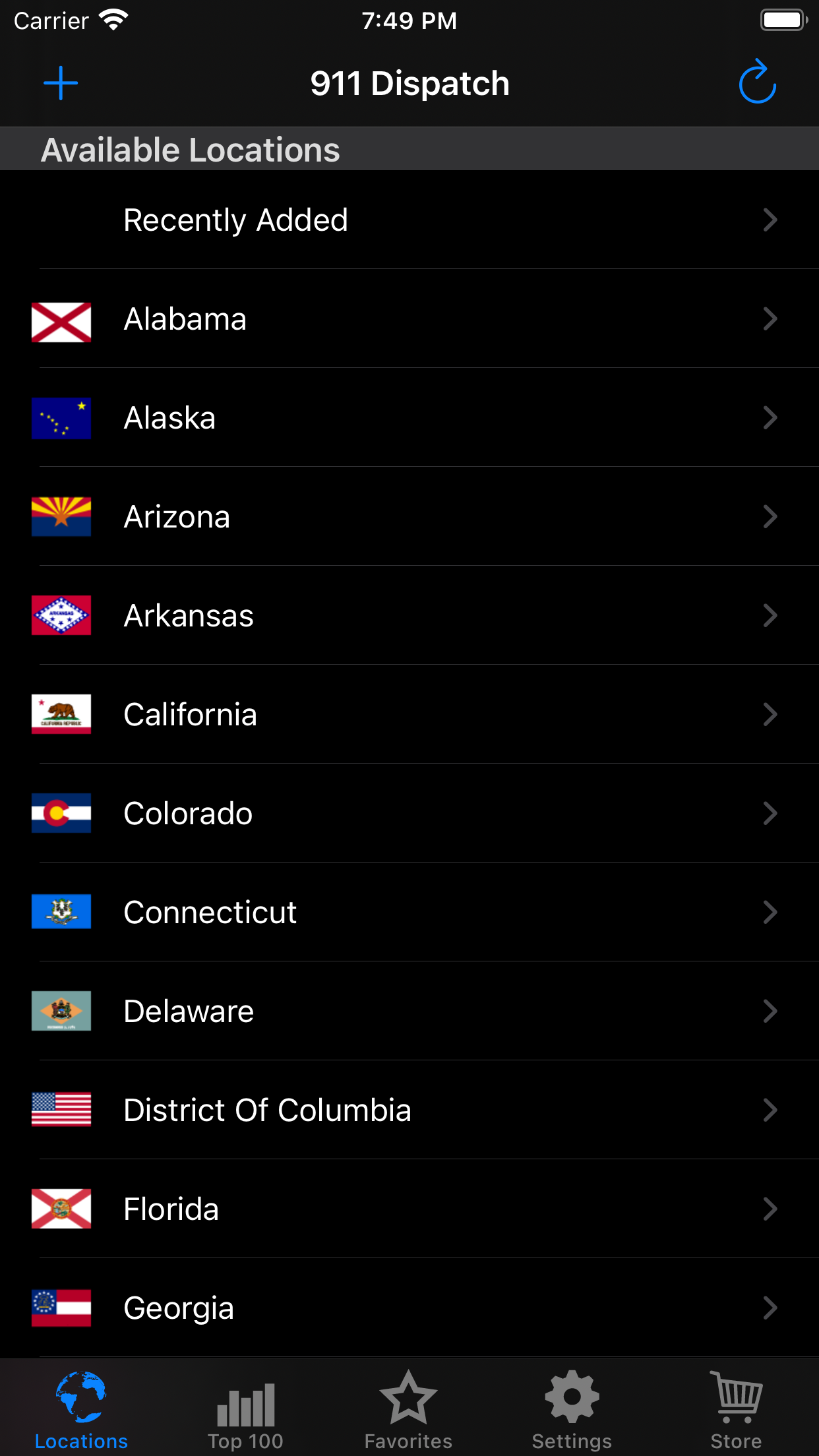Tap the plus icon to add a location
819x1456 pixels.
pyautogui.click(x=61, y=83)
